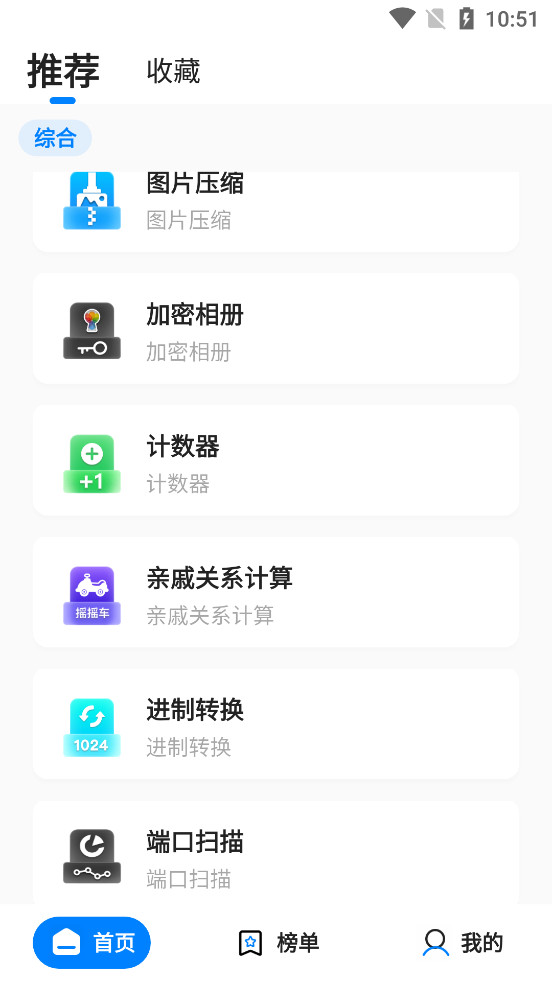Open the 图片压缩 tool
Viewport: 552px width, 981px height.
click(x=276, y=211)
